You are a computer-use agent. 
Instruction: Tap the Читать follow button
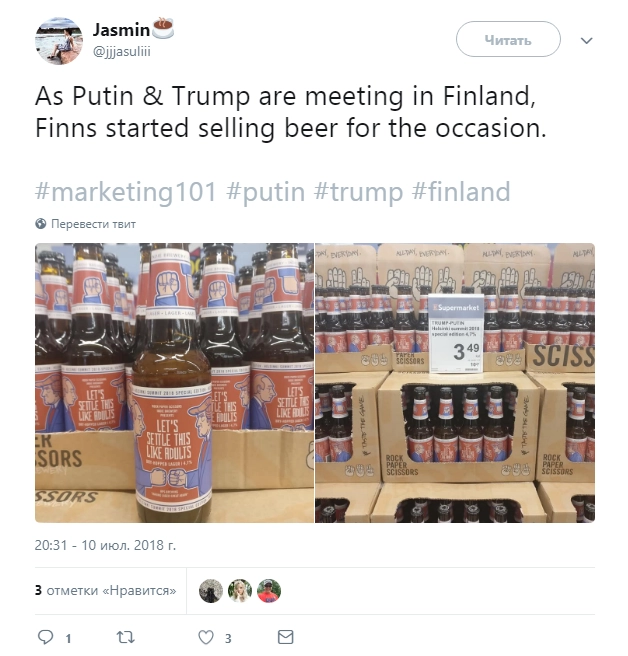pyautogui.click(x=507, y=40)
